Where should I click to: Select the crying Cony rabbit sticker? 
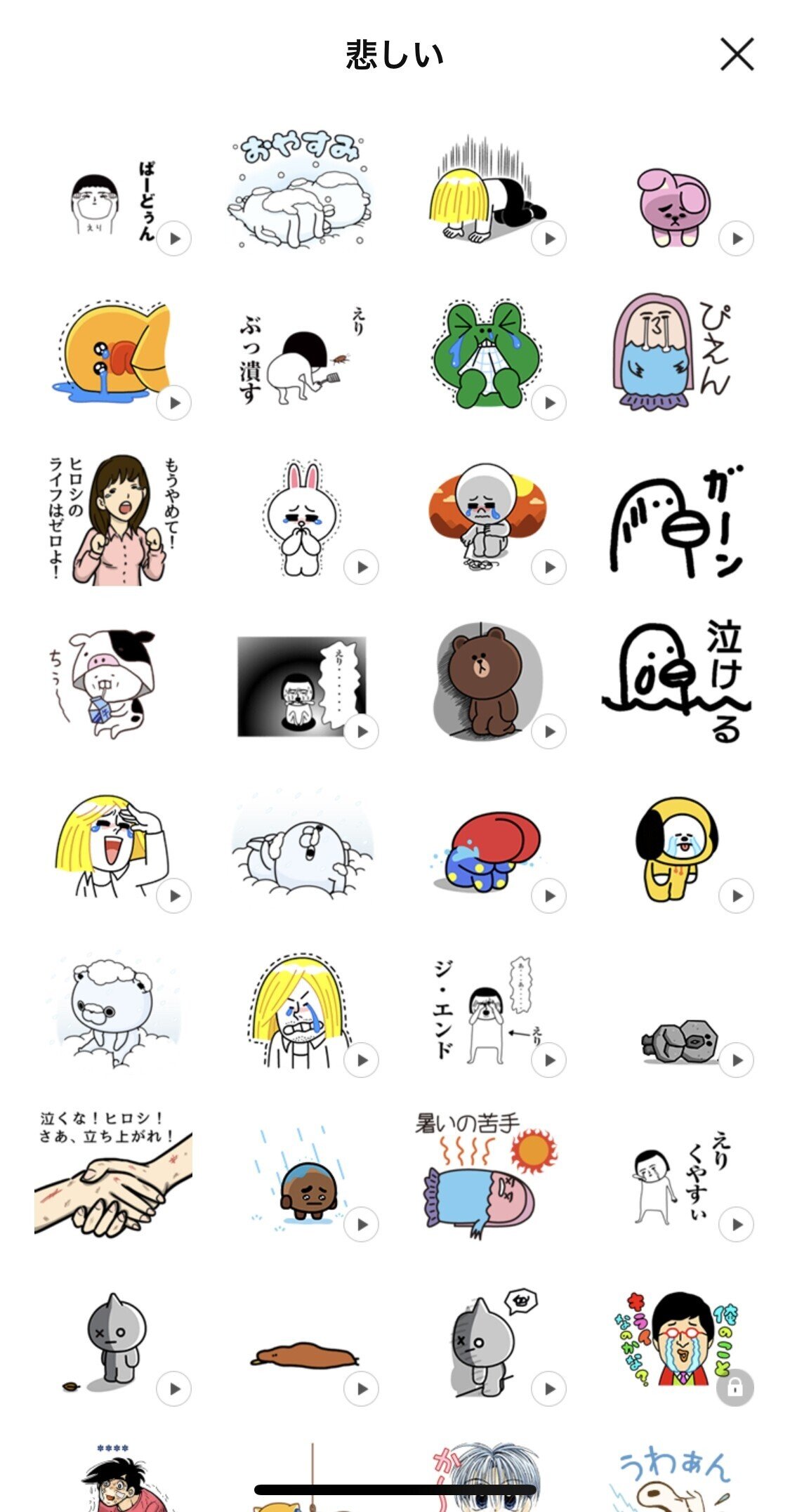(302, 518)
